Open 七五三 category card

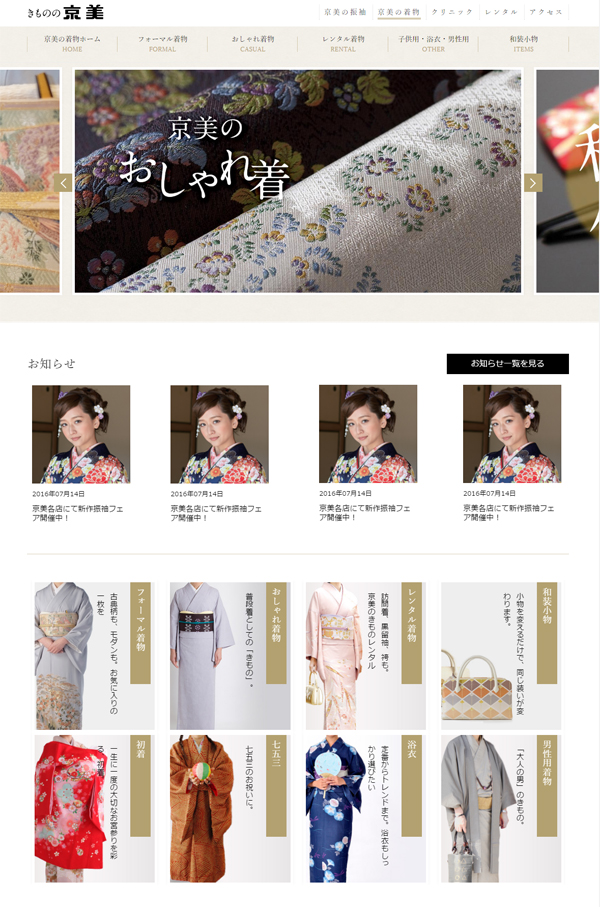pos(230,809)
